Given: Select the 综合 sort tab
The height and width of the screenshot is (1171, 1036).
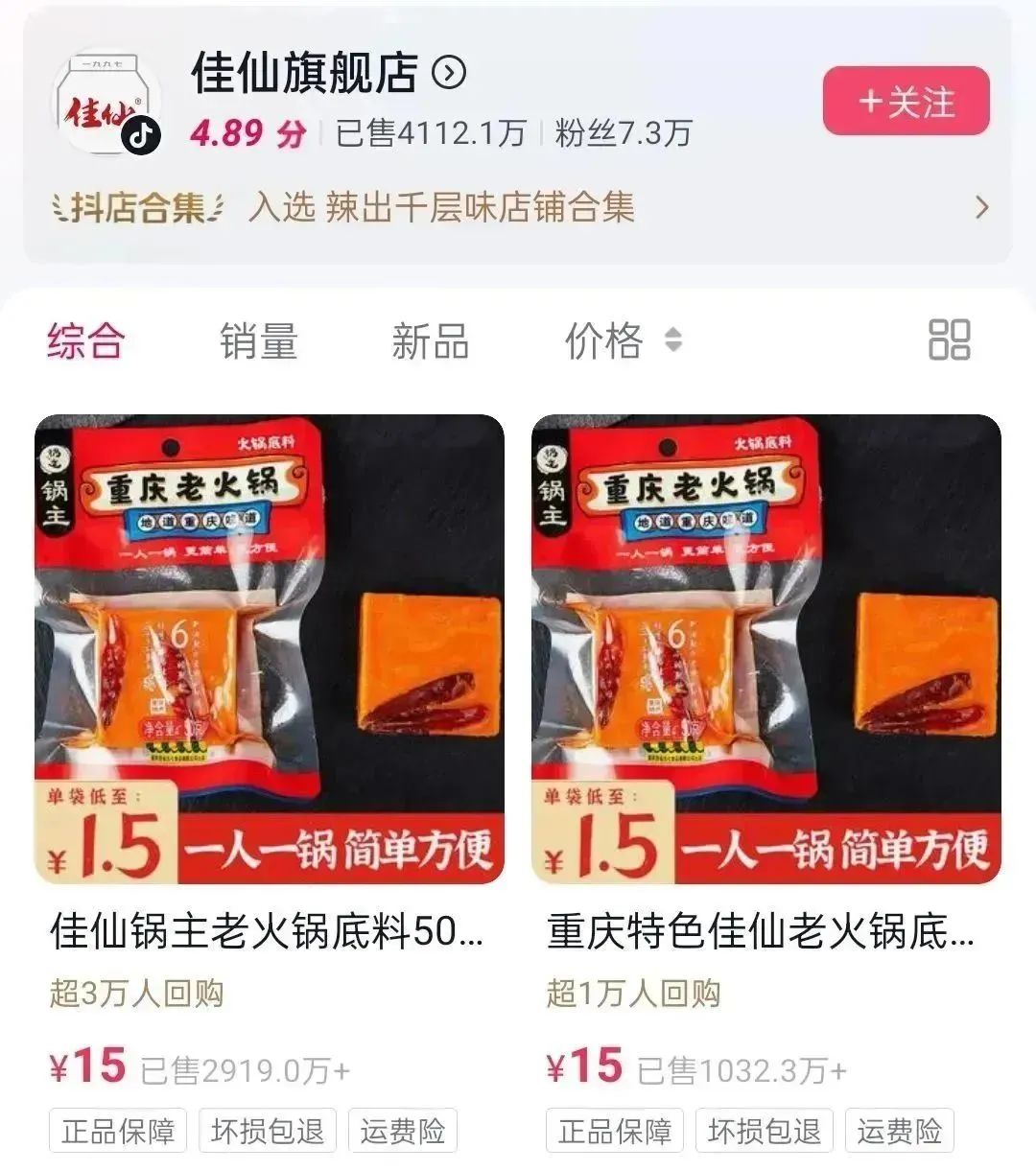Looking at the screenshot, I should tap(85, 340).
